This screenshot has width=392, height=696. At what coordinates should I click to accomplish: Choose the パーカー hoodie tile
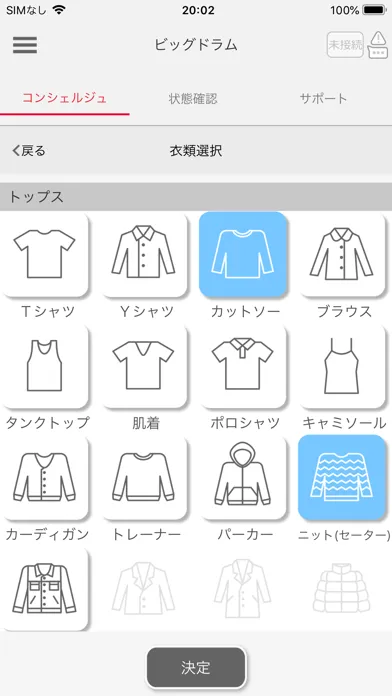[242, 478]
